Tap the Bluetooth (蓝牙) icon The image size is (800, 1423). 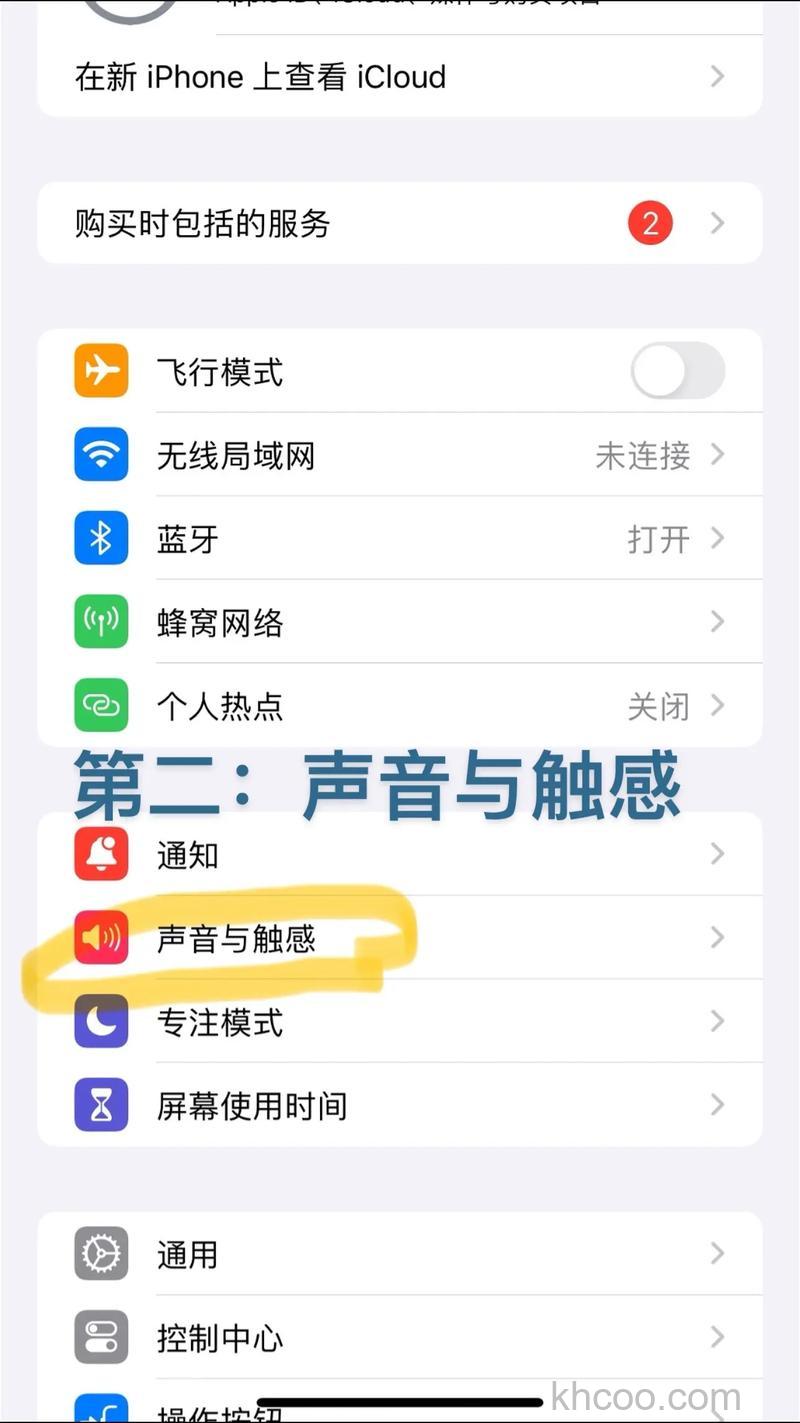[x=100, y=538]
